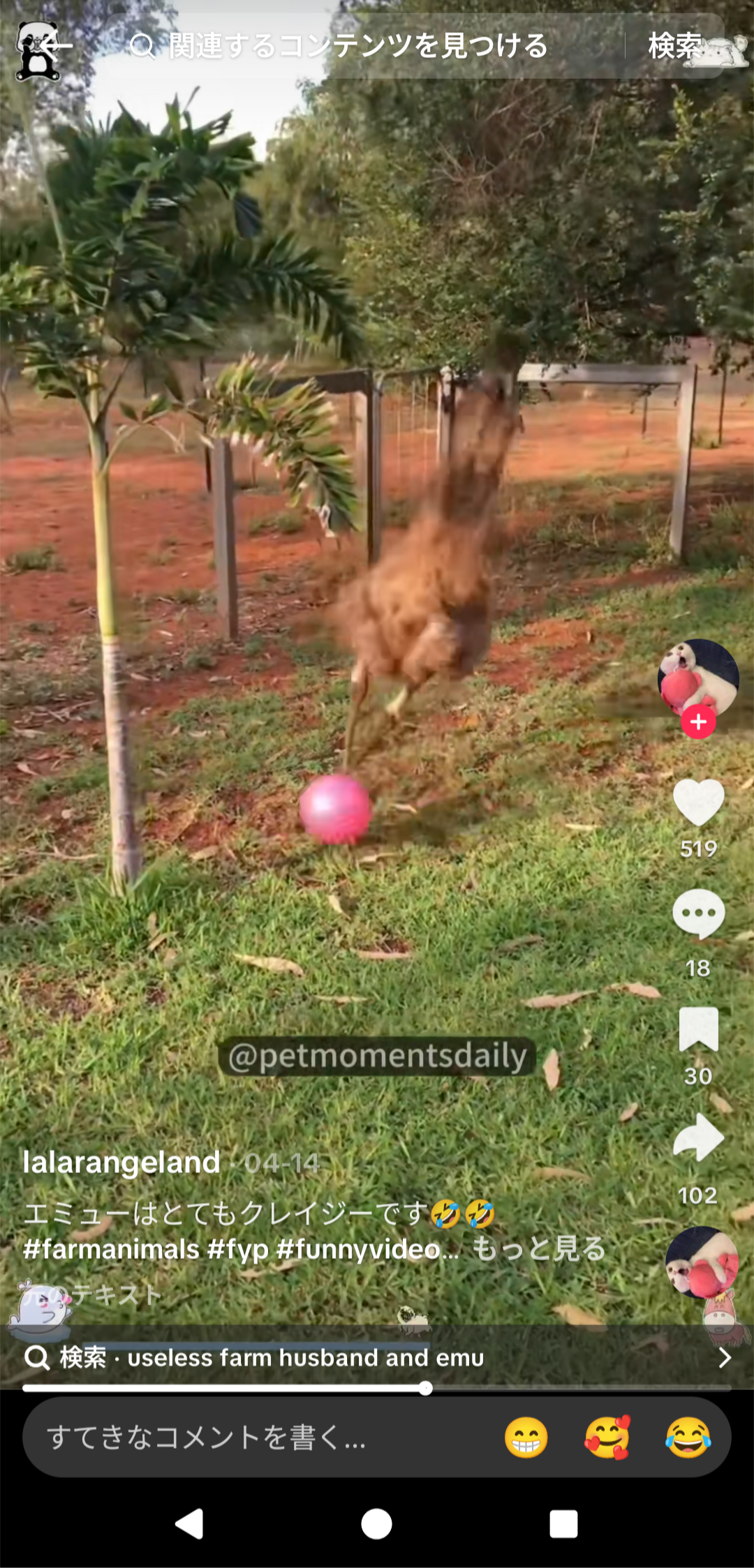Tap the video progress bar

pyautogui.click(x=377, y=1389)
